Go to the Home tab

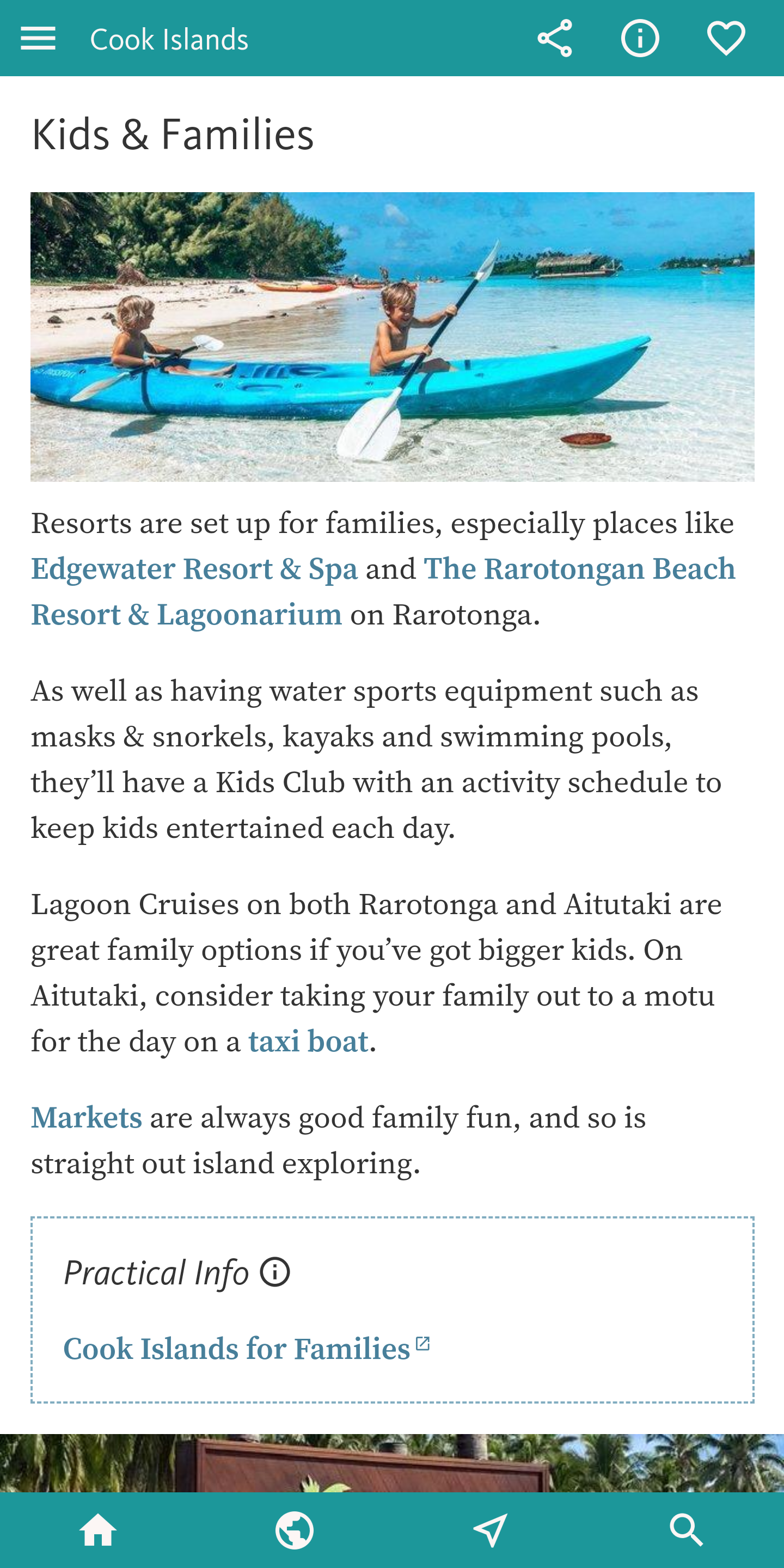98,1530
